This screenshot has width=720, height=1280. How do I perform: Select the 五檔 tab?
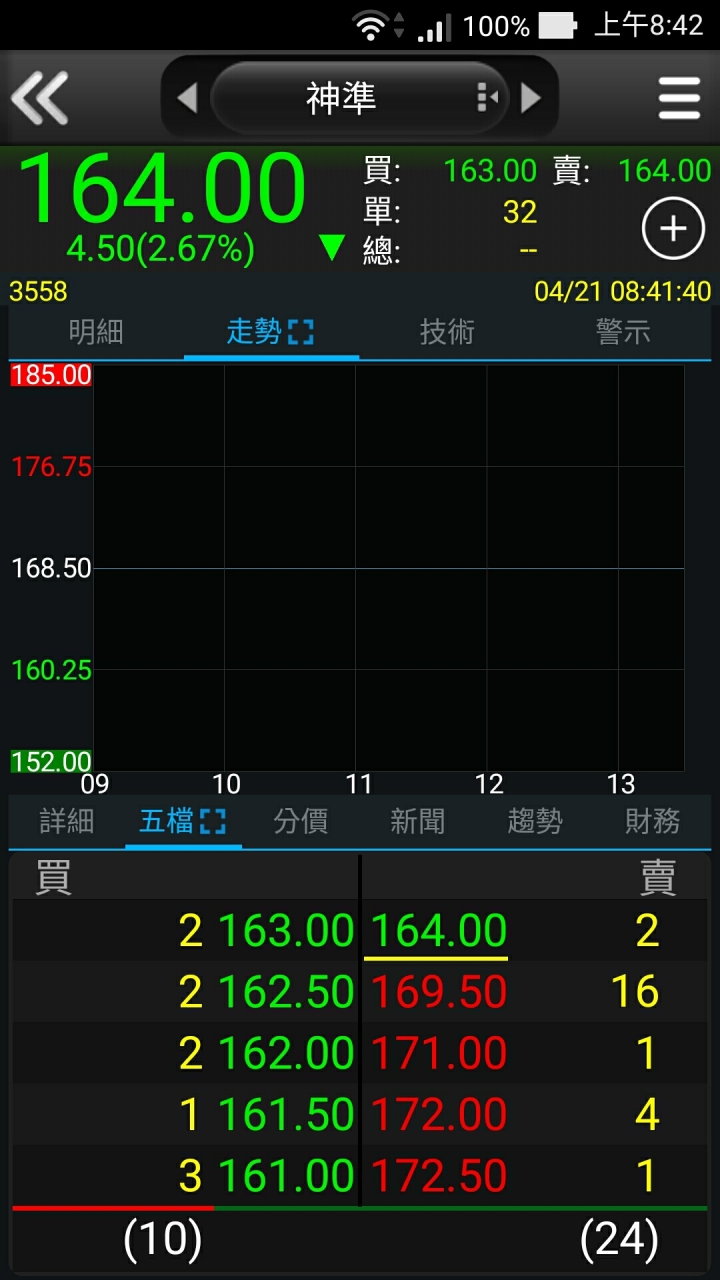(183, 822)
